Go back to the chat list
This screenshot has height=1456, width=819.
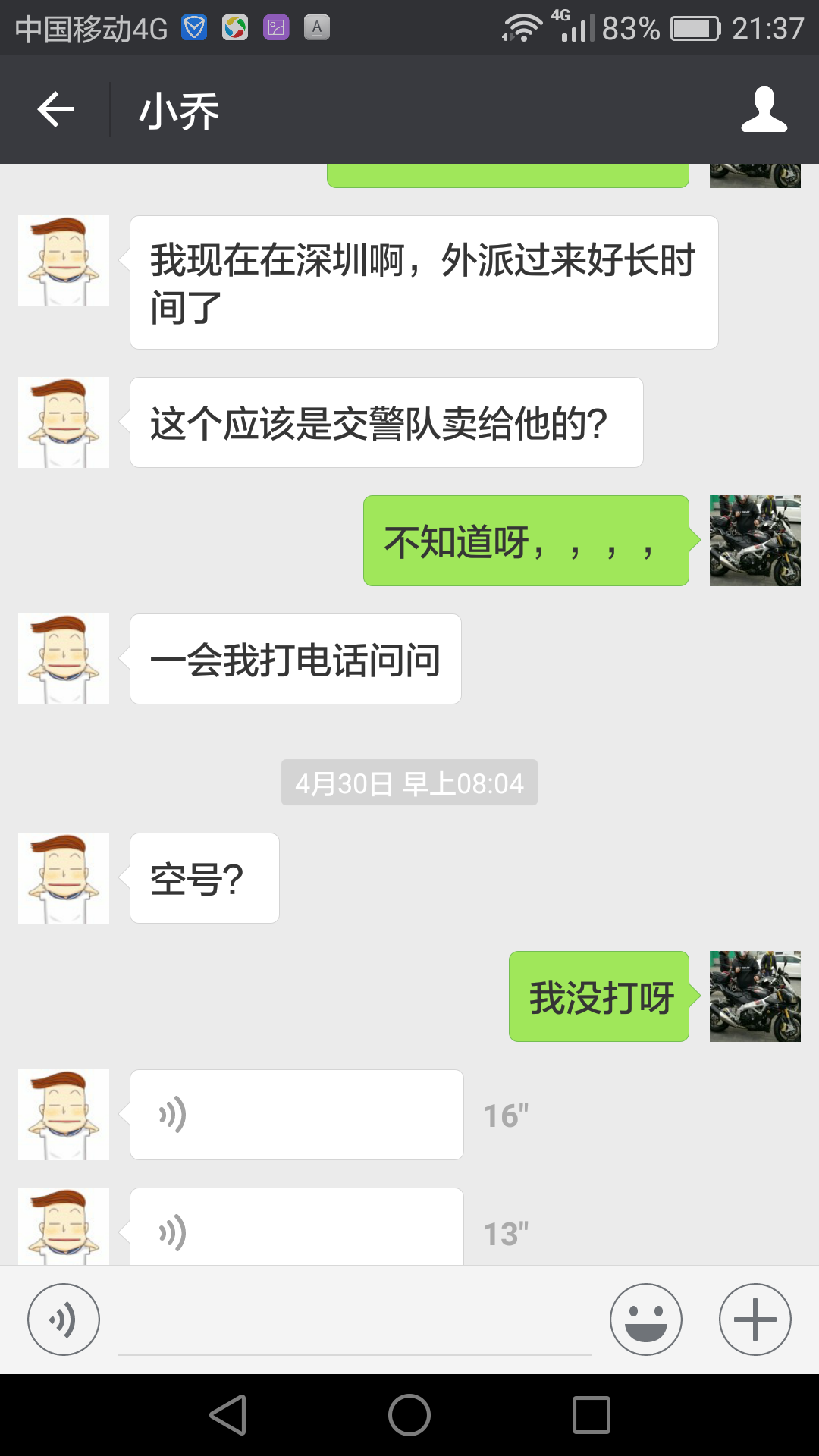[x=55, y=110]
